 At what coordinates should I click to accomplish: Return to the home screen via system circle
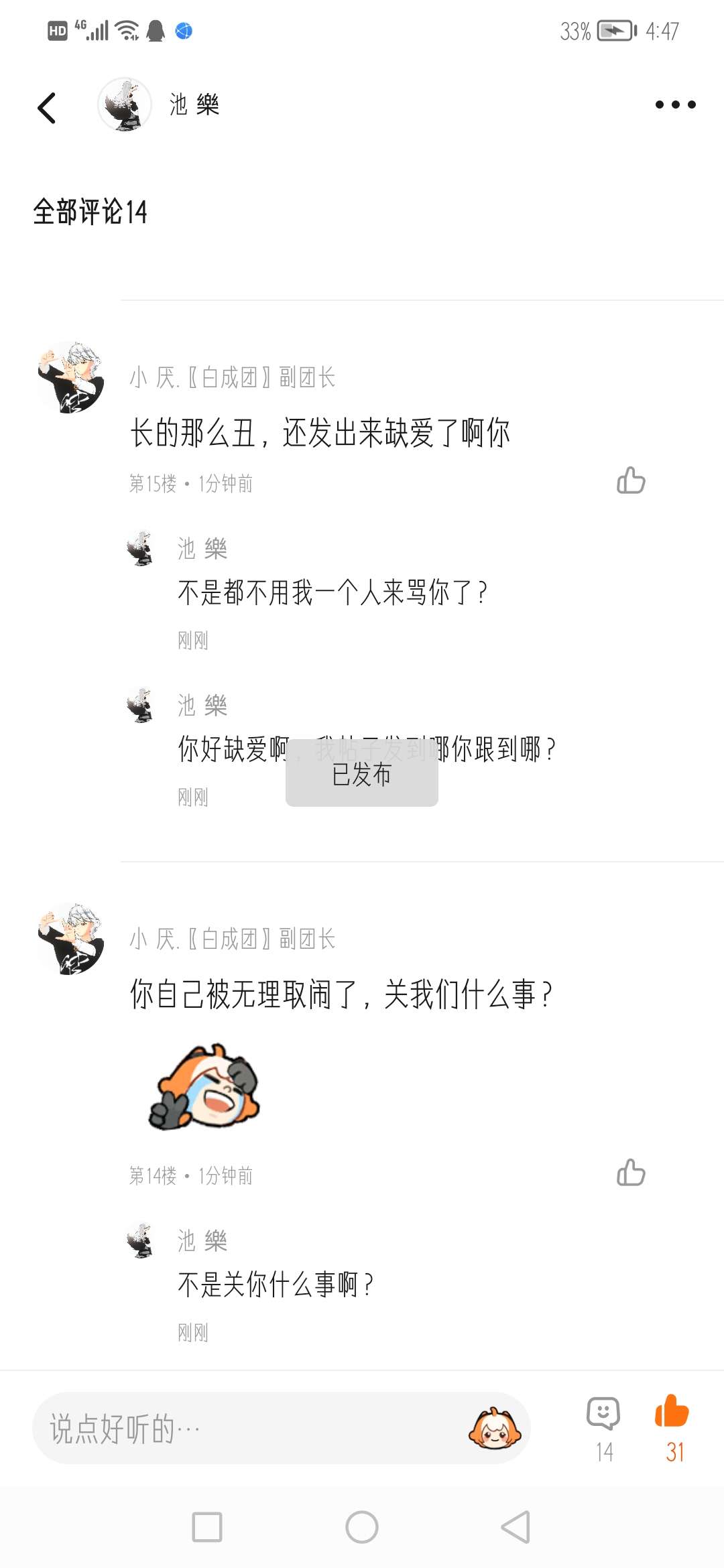[362, 1527]
